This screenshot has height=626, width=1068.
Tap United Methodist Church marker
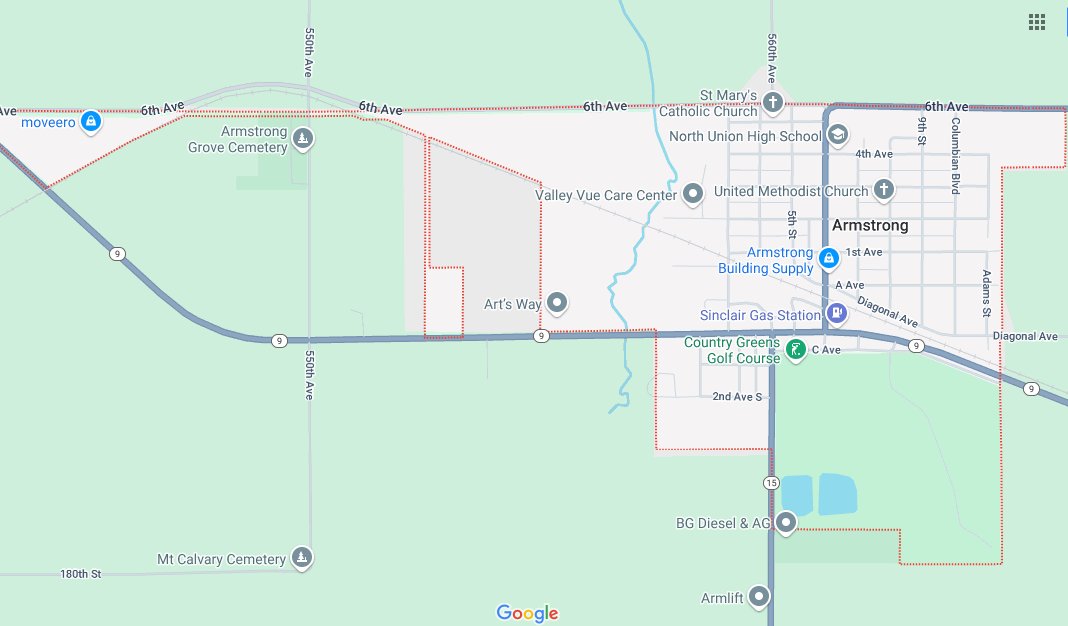[x=883, y=188]
